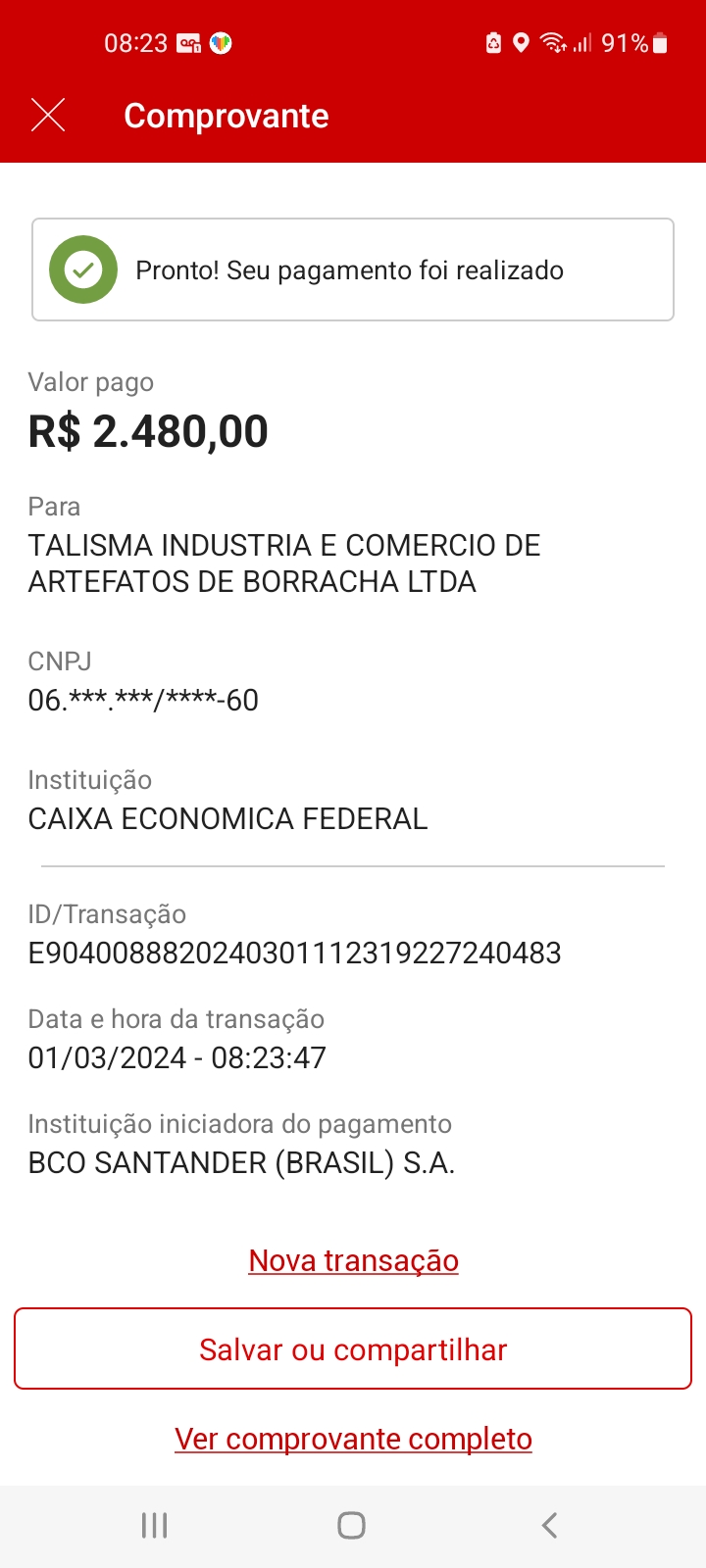Start a Nova transação
This screenshot has width=706, height=1568.
(353, 1260)
